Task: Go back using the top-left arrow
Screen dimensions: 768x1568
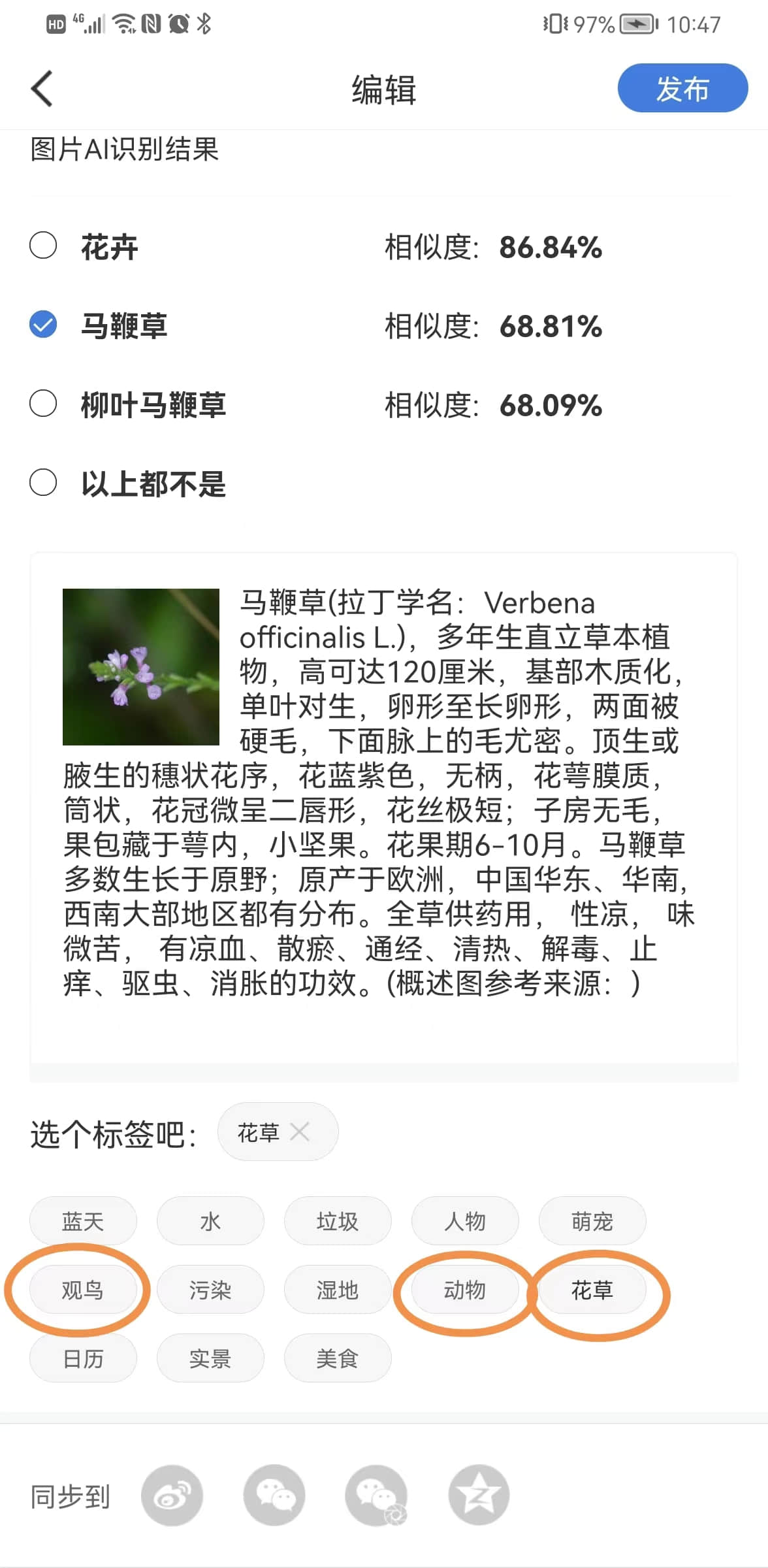Action: [x=42, y=88]
